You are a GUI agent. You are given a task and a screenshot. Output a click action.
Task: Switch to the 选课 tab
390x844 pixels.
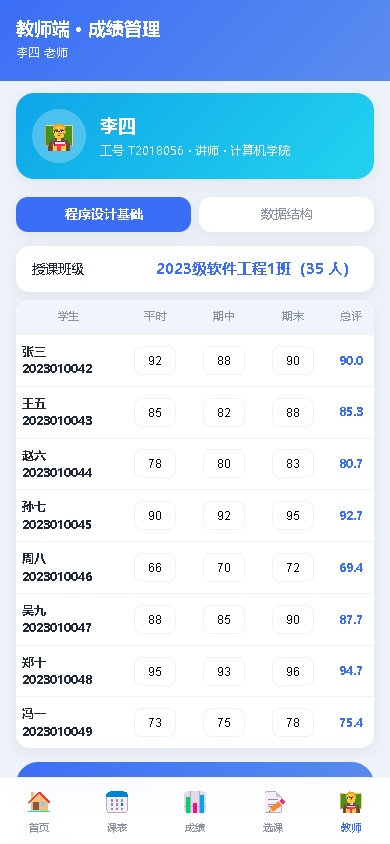[273, 812]
